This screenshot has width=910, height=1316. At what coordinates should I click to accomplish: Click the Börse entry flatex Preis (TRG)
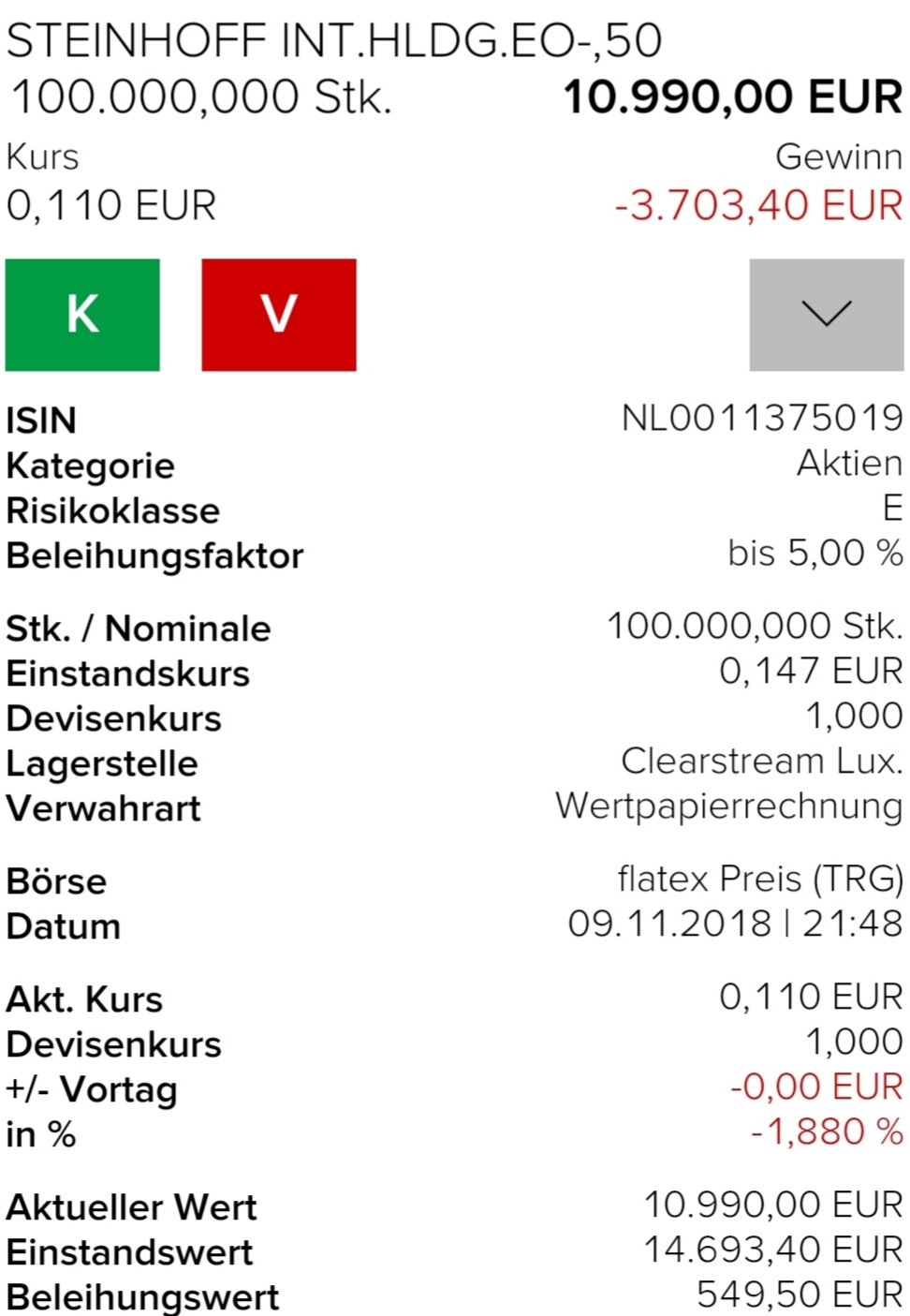click(x=760, y=879)
